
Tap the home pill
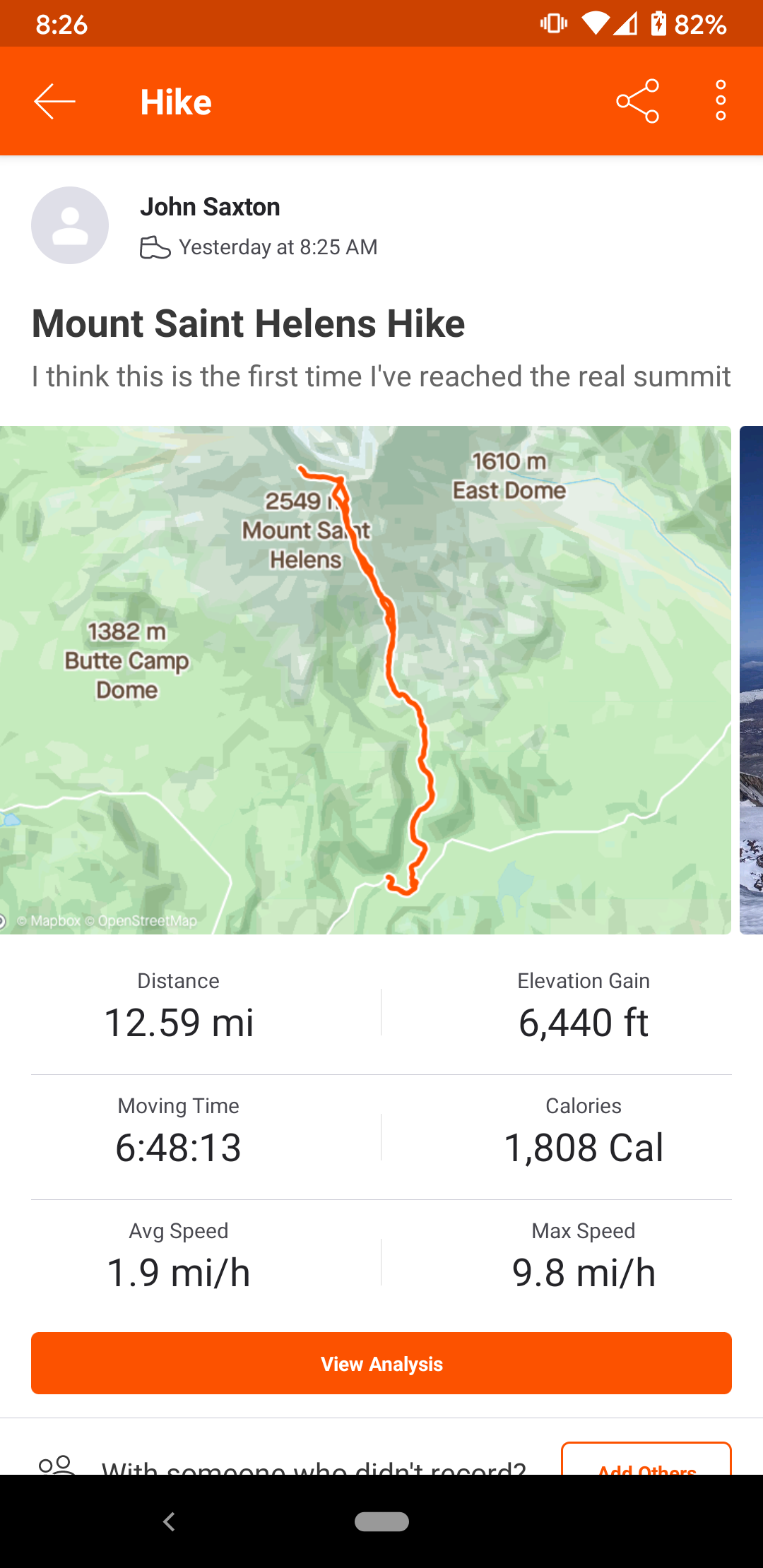coord(381,1521)
